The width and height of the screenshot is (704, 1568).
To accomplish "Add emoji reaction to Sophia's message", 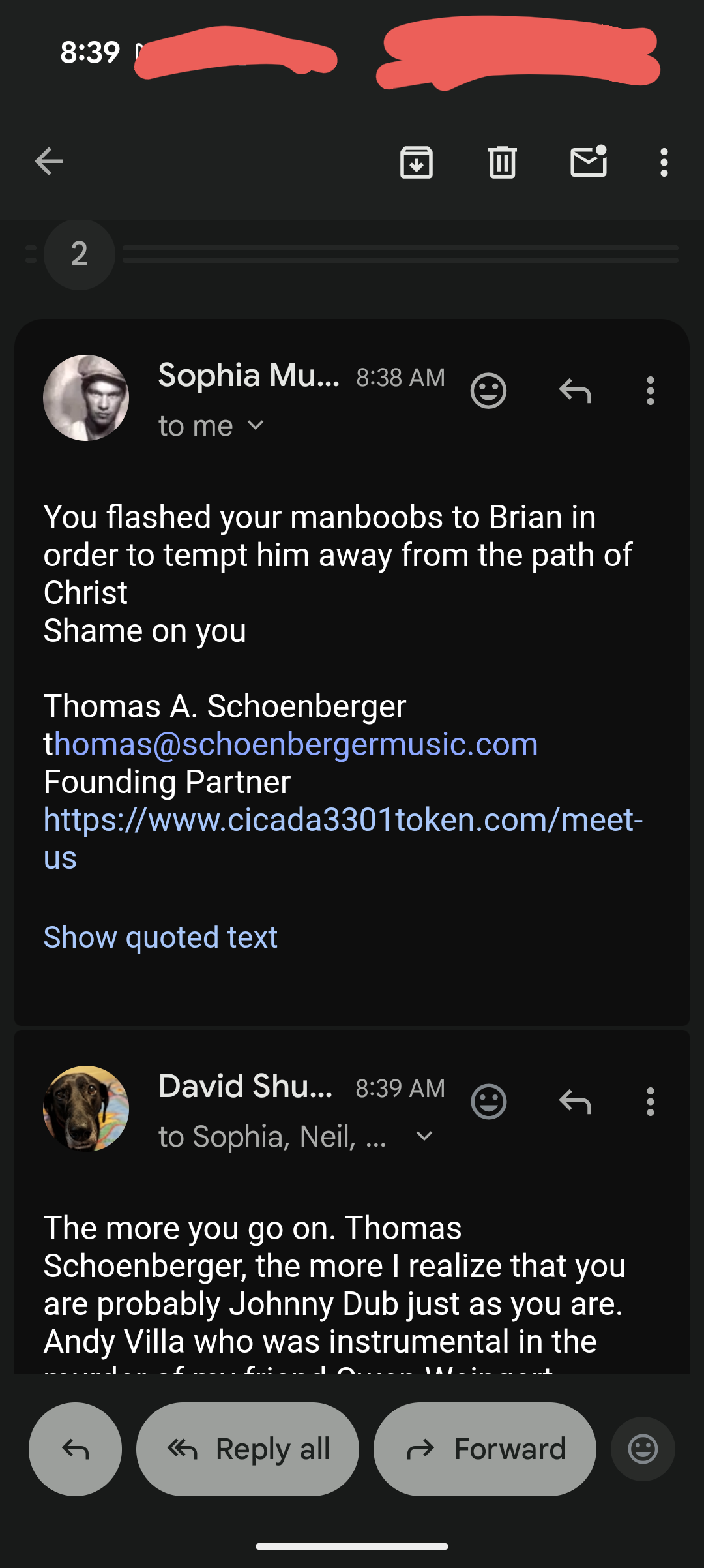I will 488,391.
